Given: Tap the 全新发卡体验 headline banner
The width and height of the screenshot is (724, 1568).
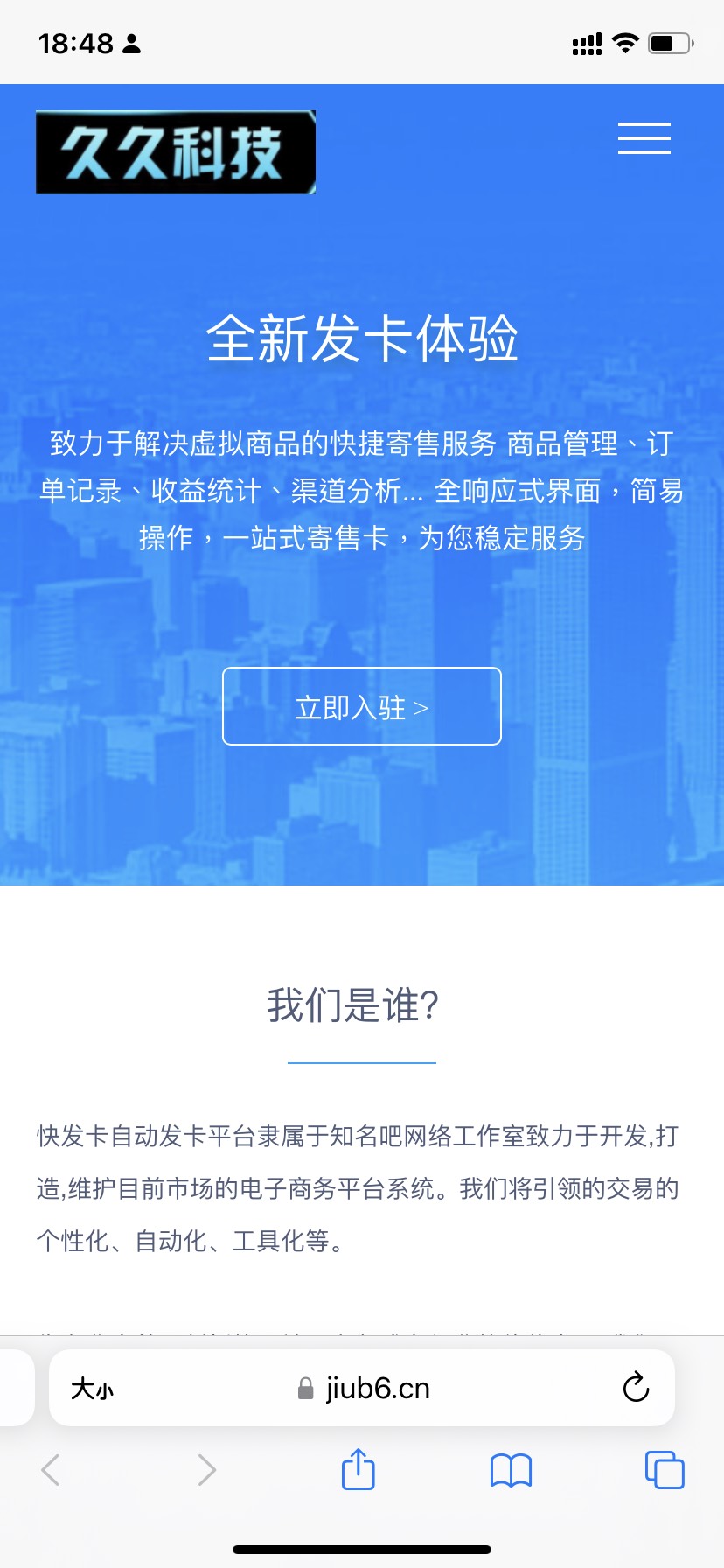Looking at the screenshot, I should pyautogui.click(x=362, y=339).
